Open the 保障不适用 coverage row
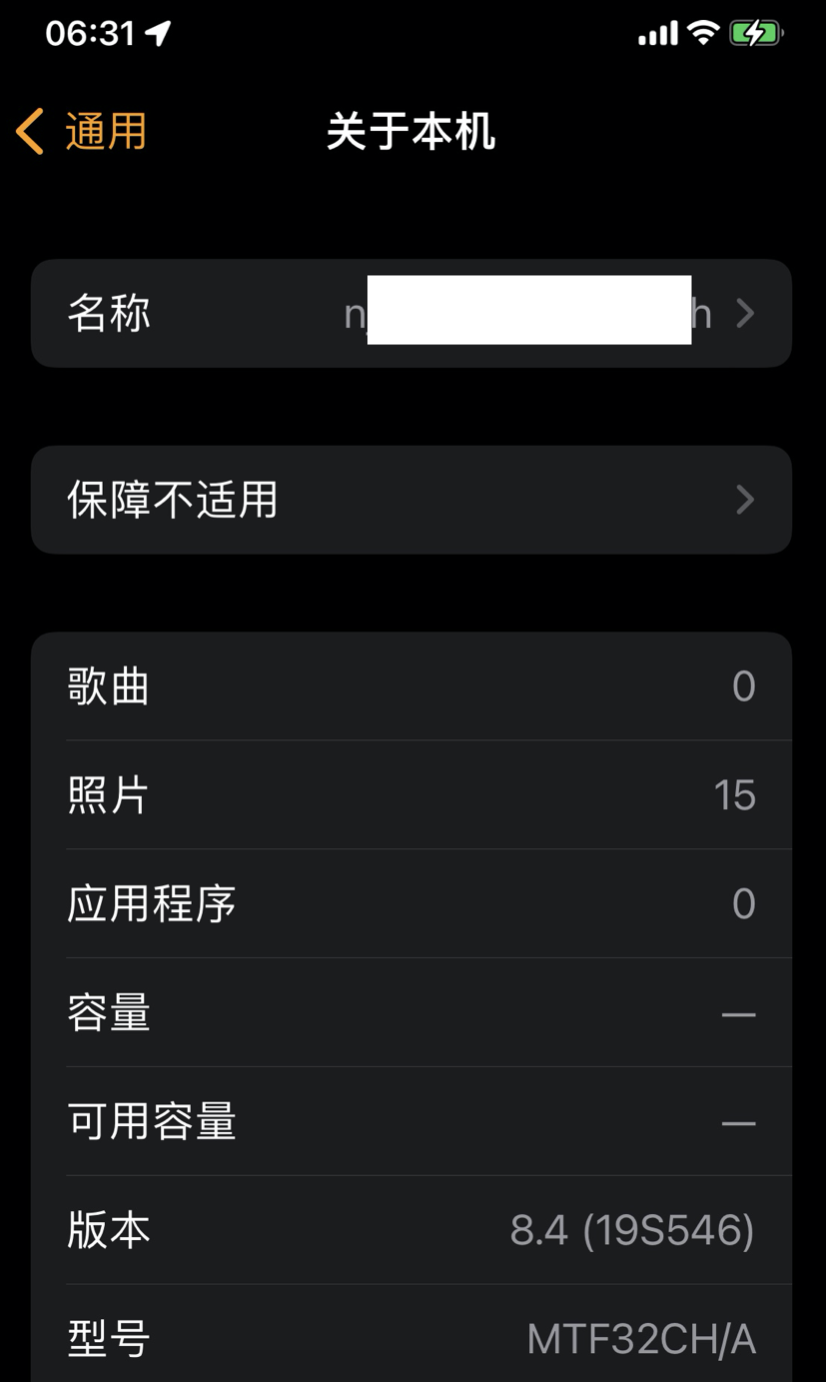 pos(410,500)
